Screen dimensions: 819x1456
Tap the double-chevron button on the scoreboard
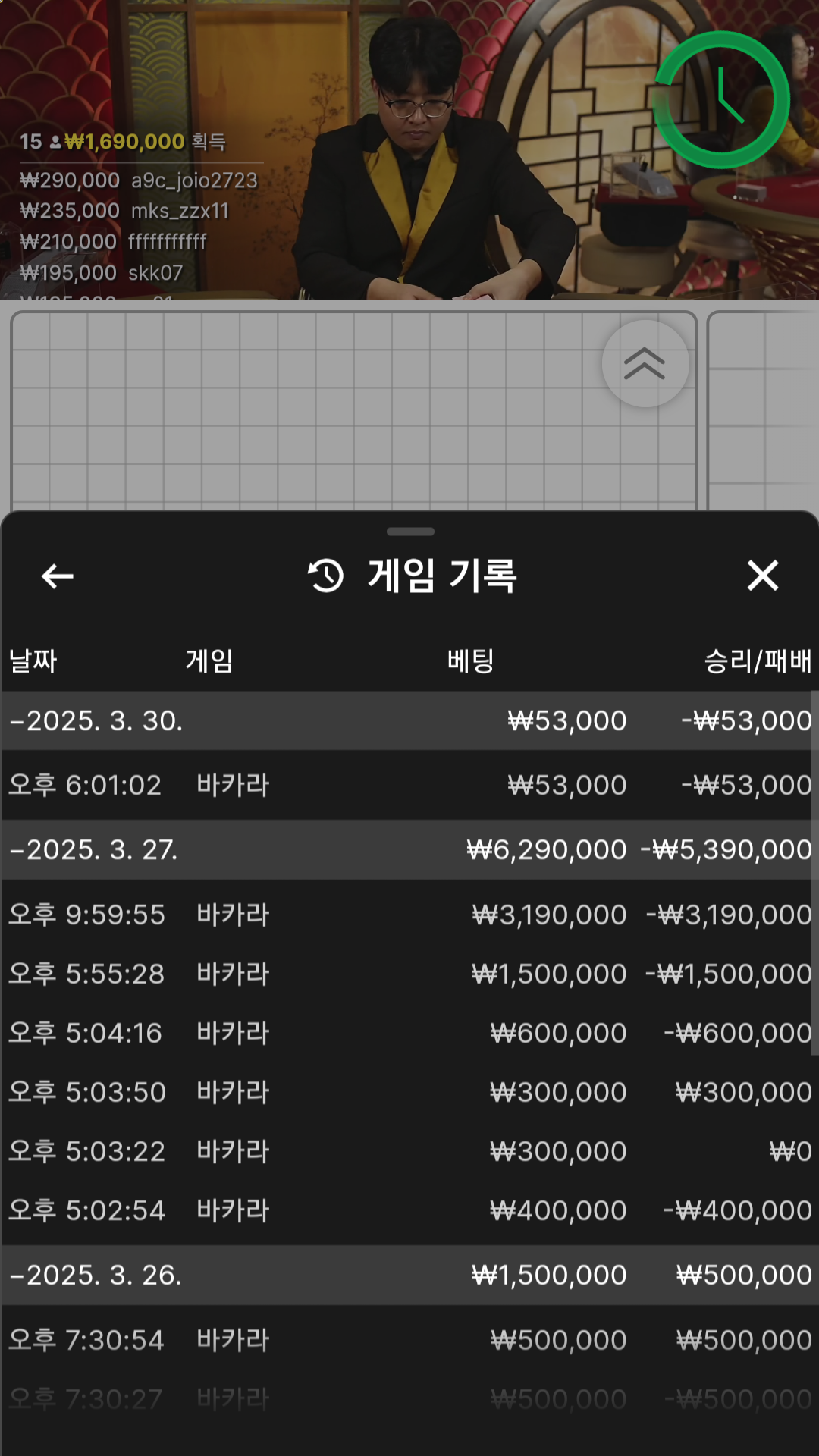pyautogui.click(x=645, y=364)
